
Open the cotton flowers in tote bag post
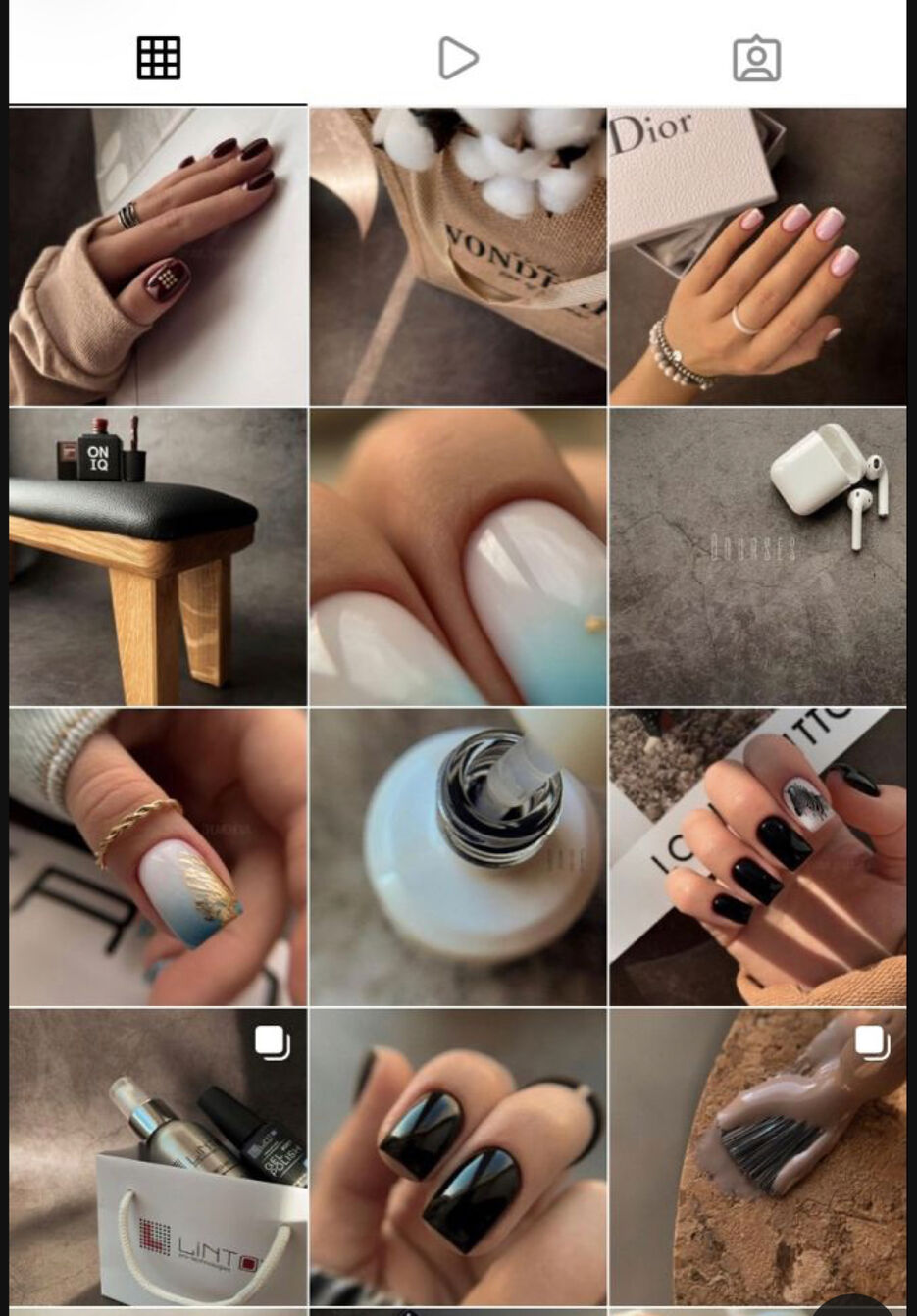pos(458,257)
